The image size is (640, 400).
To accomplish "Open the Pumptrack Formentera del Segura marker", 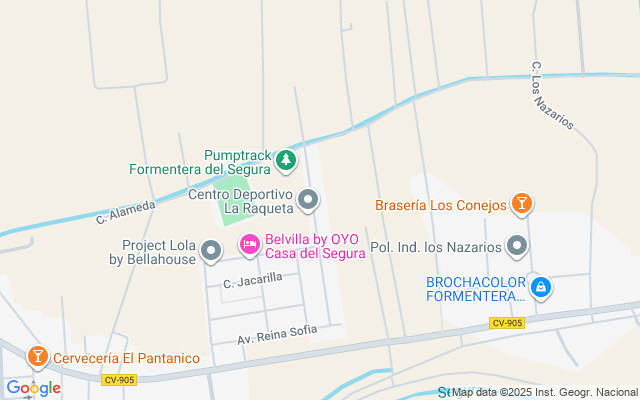I will pyautogui.click(x=287, y=160).
